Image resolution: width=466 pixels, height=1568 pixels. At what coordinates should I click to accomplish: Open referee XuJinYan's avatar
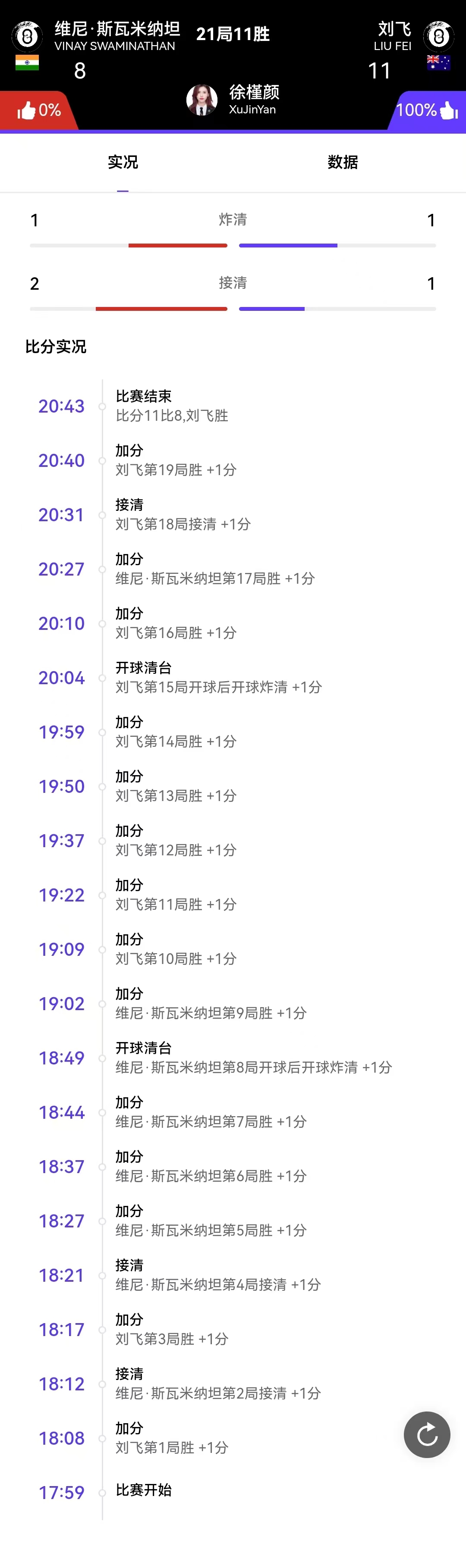coord(202,100)
